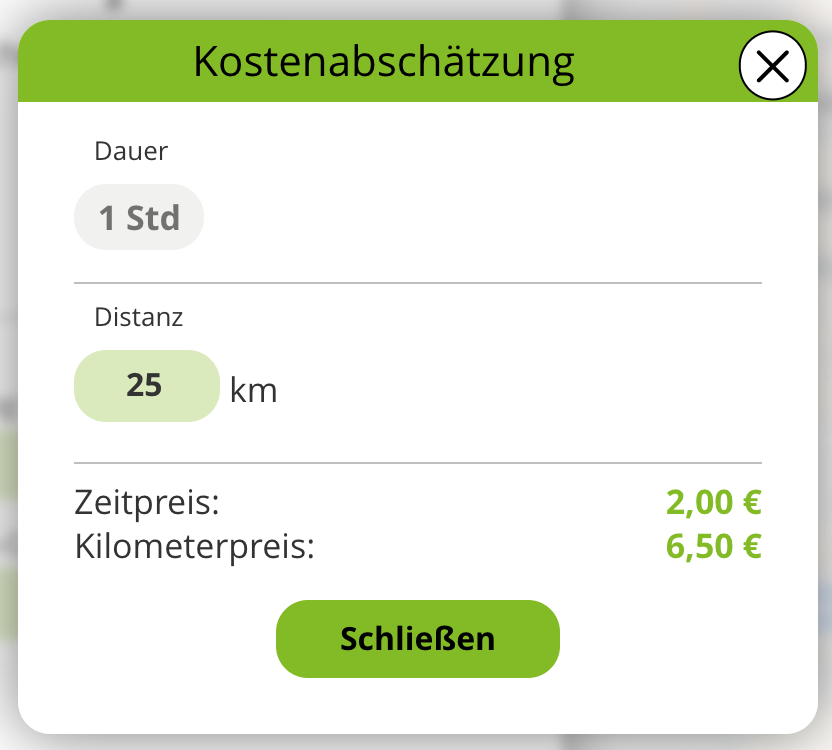Tap the Schließen button
This screenshot has width=832, height=750.
[417, 639]
